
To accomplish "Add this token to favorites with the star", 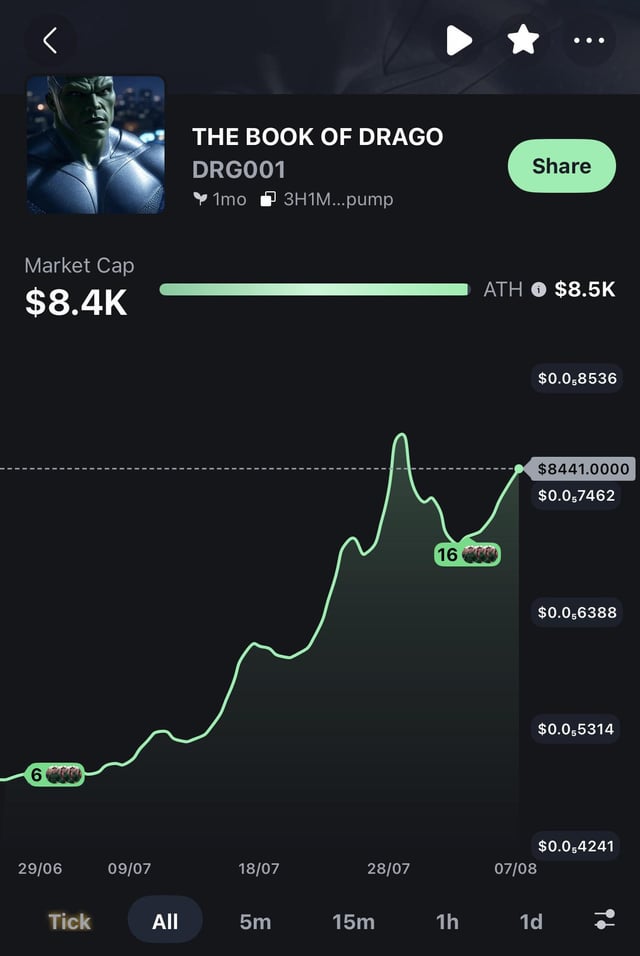I will (523, 41).
